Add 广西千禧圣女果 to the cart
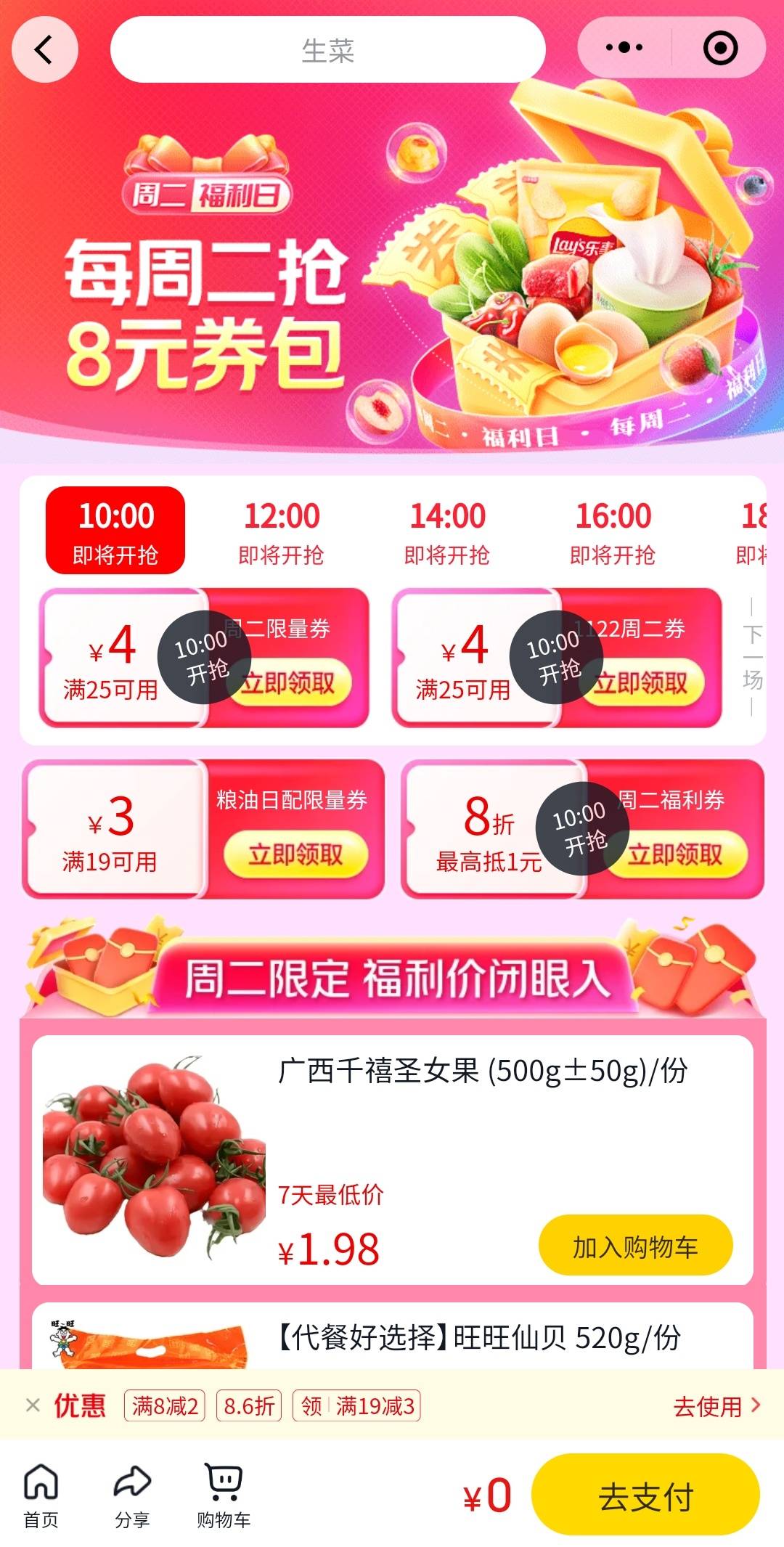Screen dimensions: 784x1547 click(635, 1246)
